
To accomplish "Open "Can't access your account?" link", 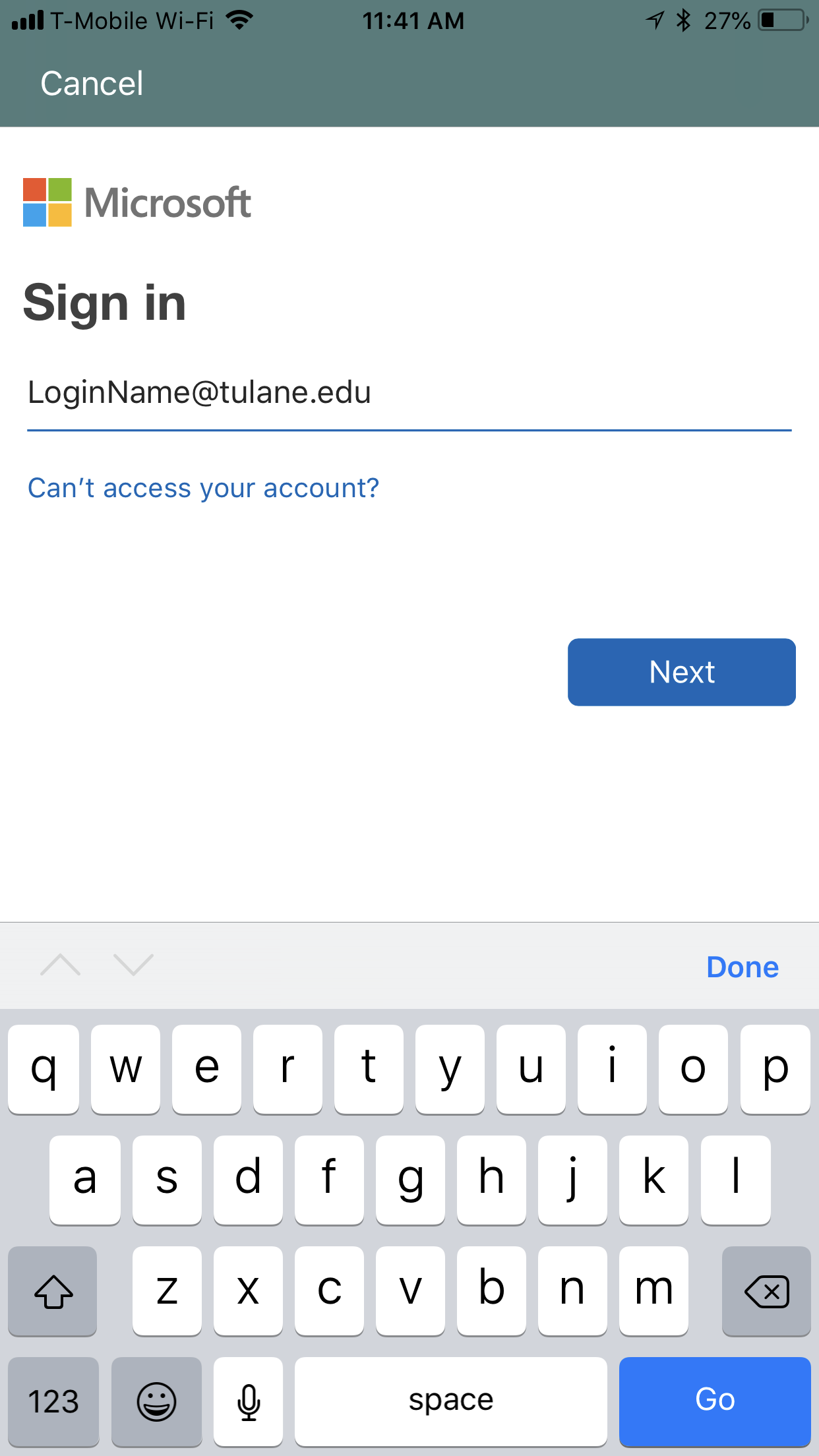I will (x=203, y=489).
